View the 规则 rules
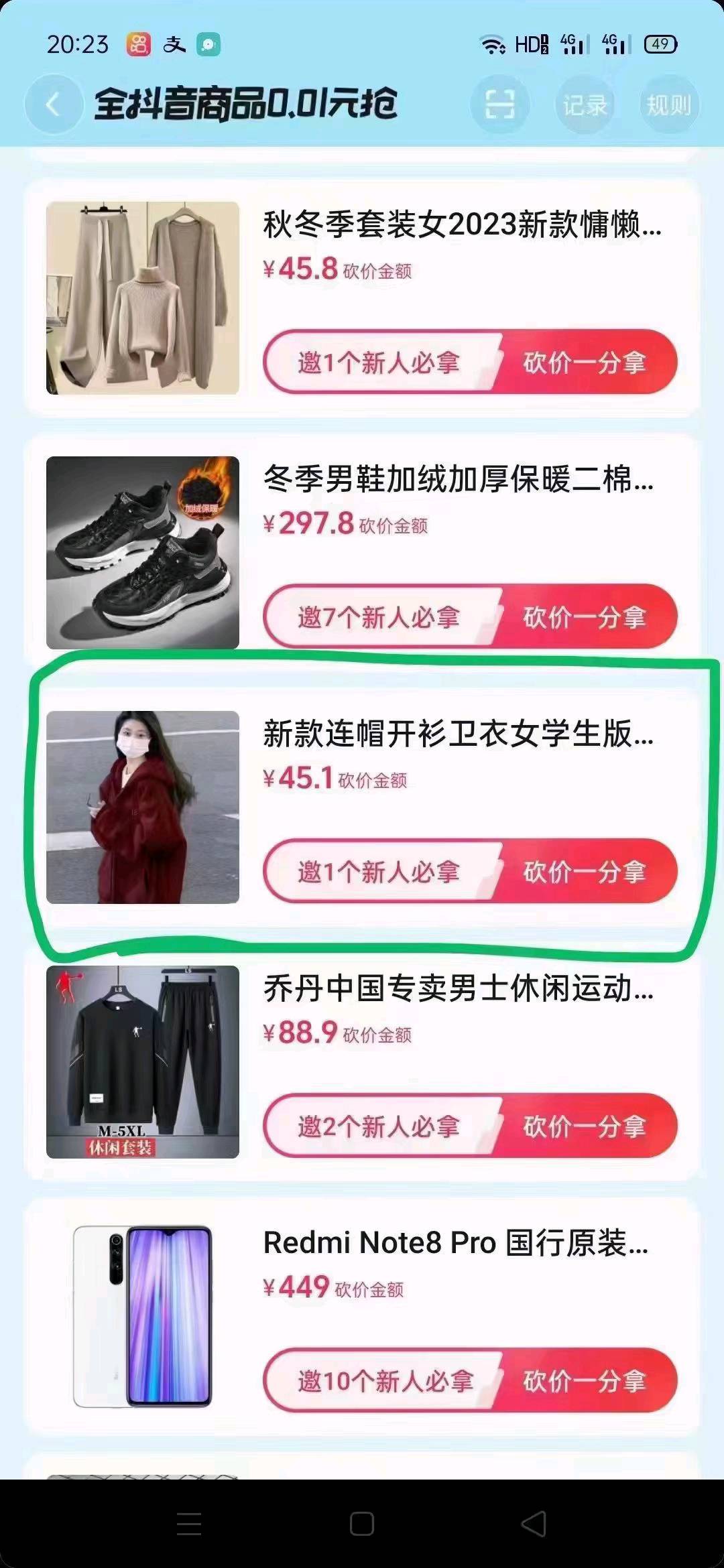The image size is (724, 1568). [x=668, y=105]
